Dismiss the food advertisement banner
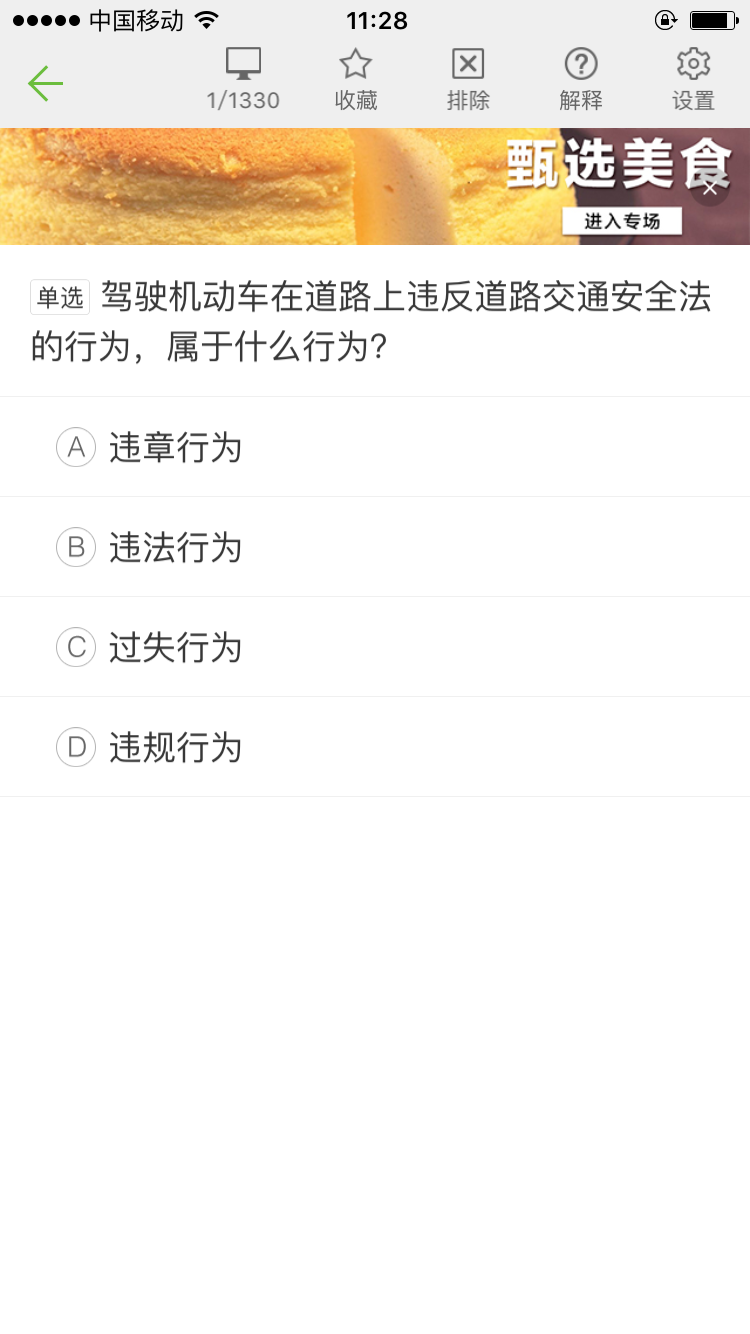750x1334 pixels. (x=709, y=187)
